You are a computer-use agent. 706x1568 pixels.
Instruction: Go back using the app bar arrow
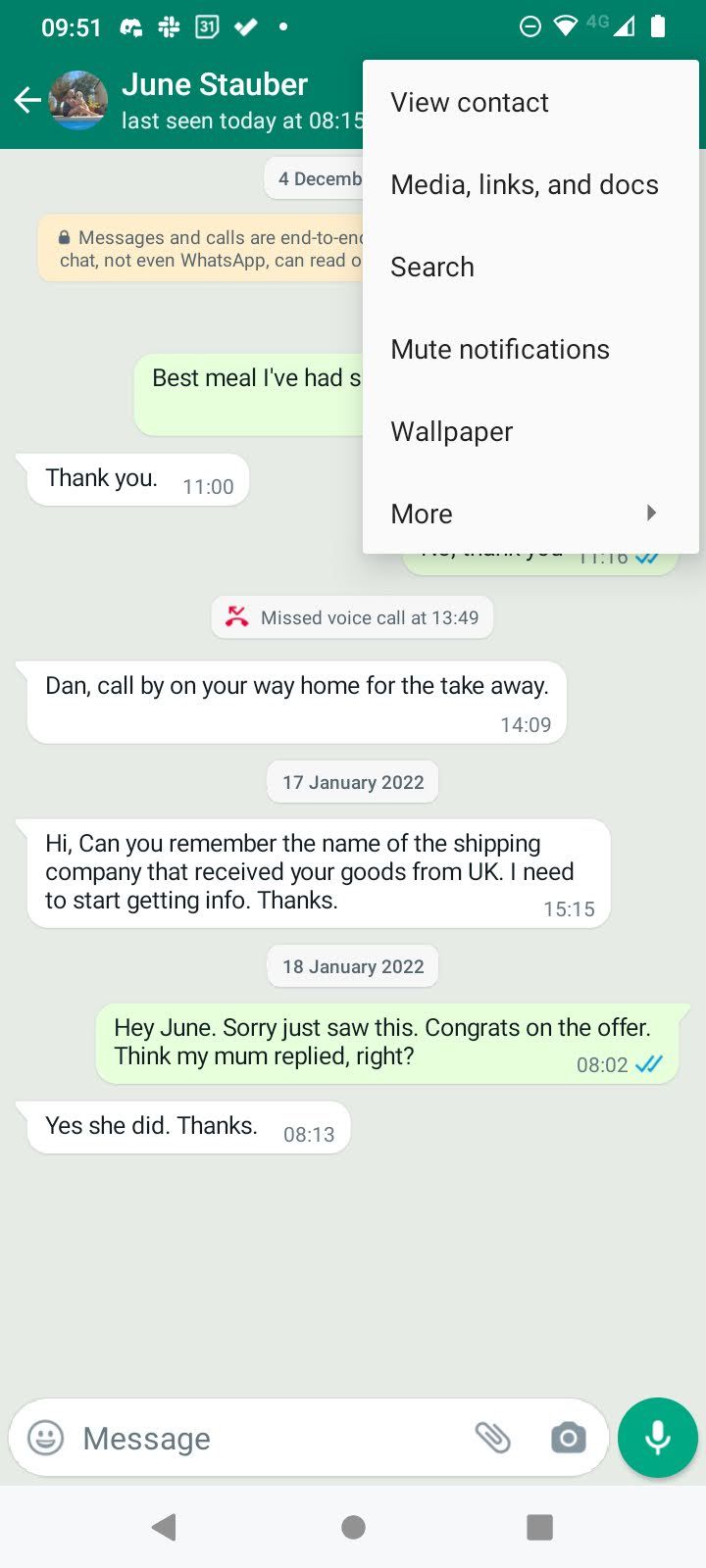point(27,100)
